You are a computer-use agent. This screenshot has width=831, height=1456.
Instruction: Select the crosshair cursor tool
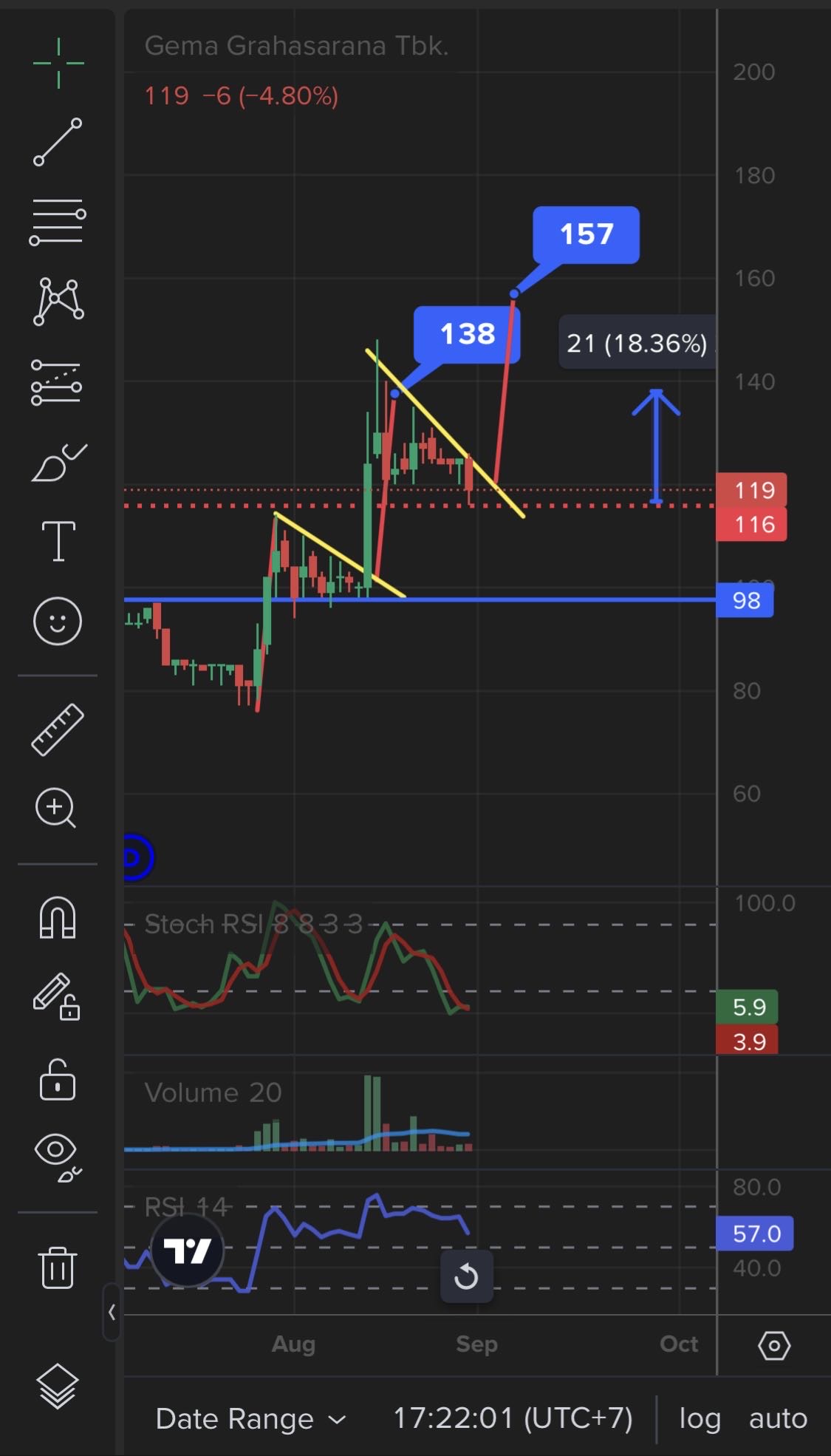pyautogui.click(x=58, y=64)
